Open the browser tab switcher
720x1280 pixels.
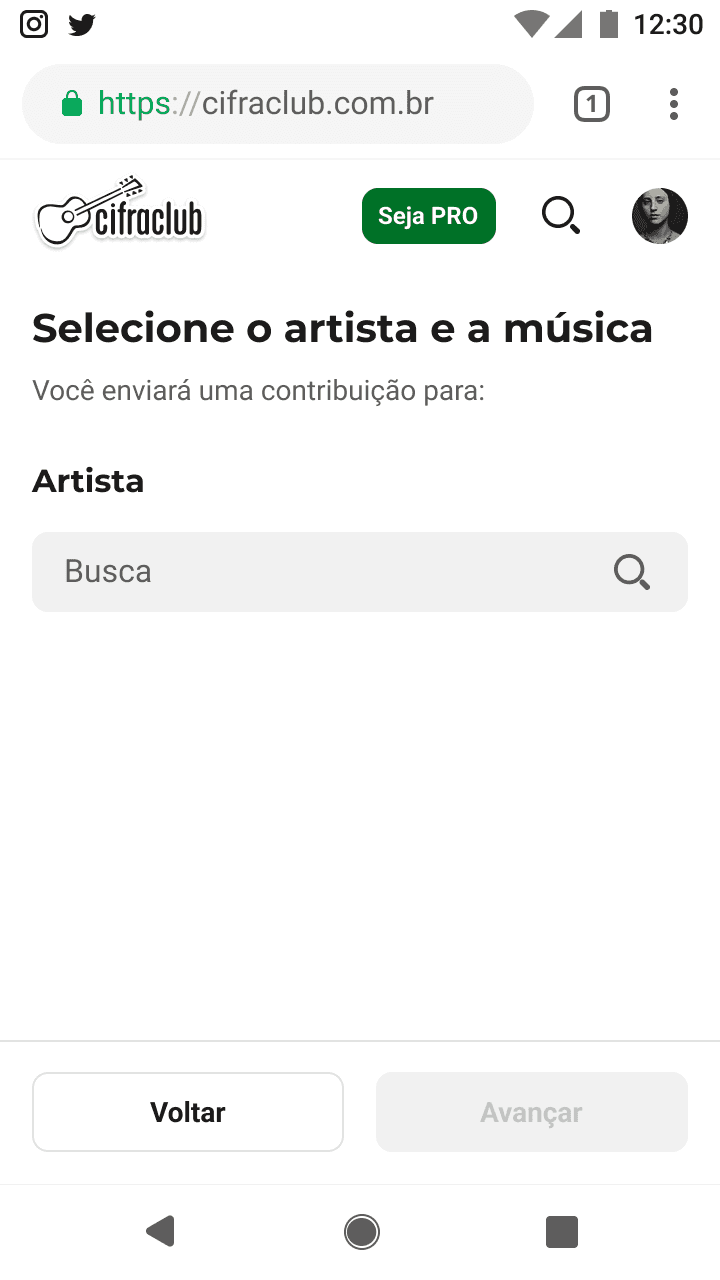click(x=592, y=104)
